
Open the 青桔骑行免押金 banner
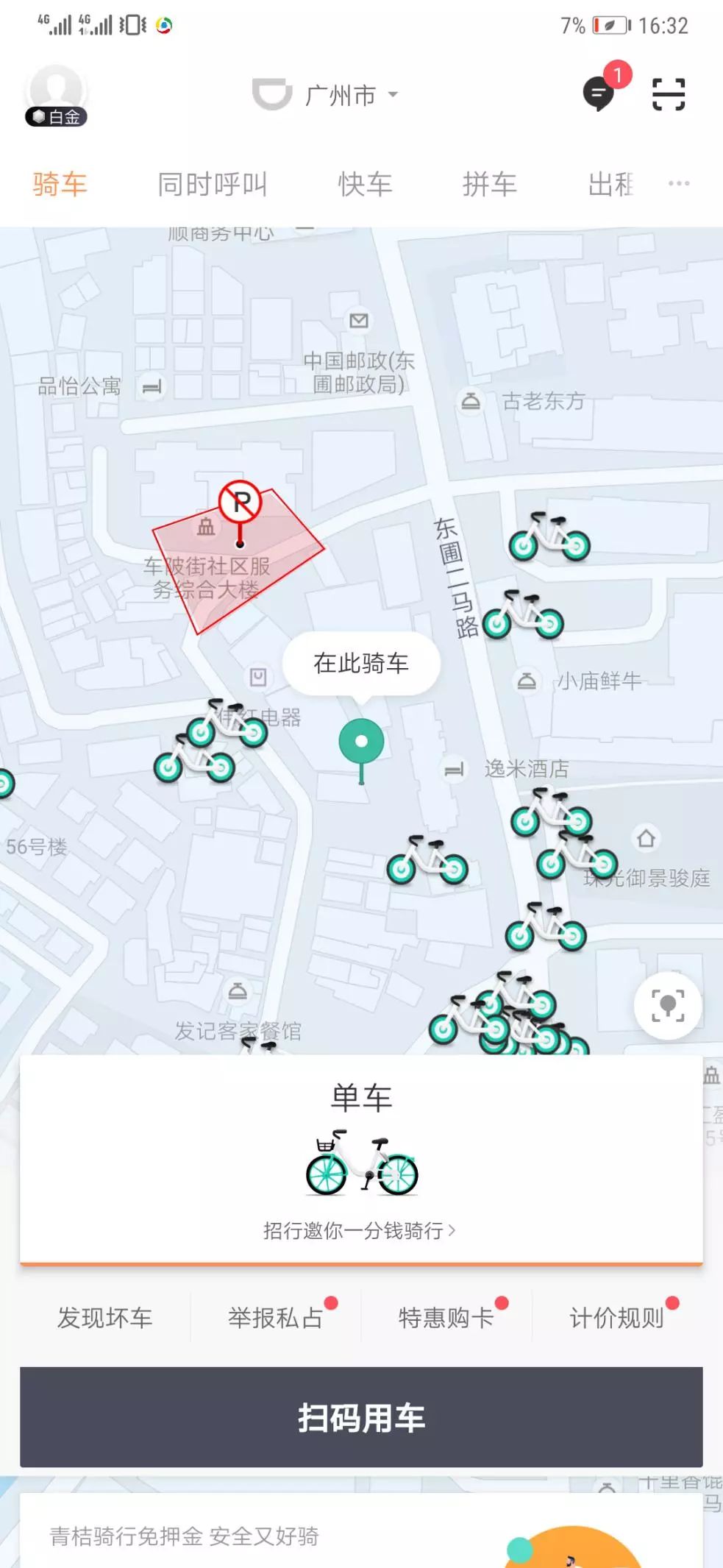click(184, 1536)
